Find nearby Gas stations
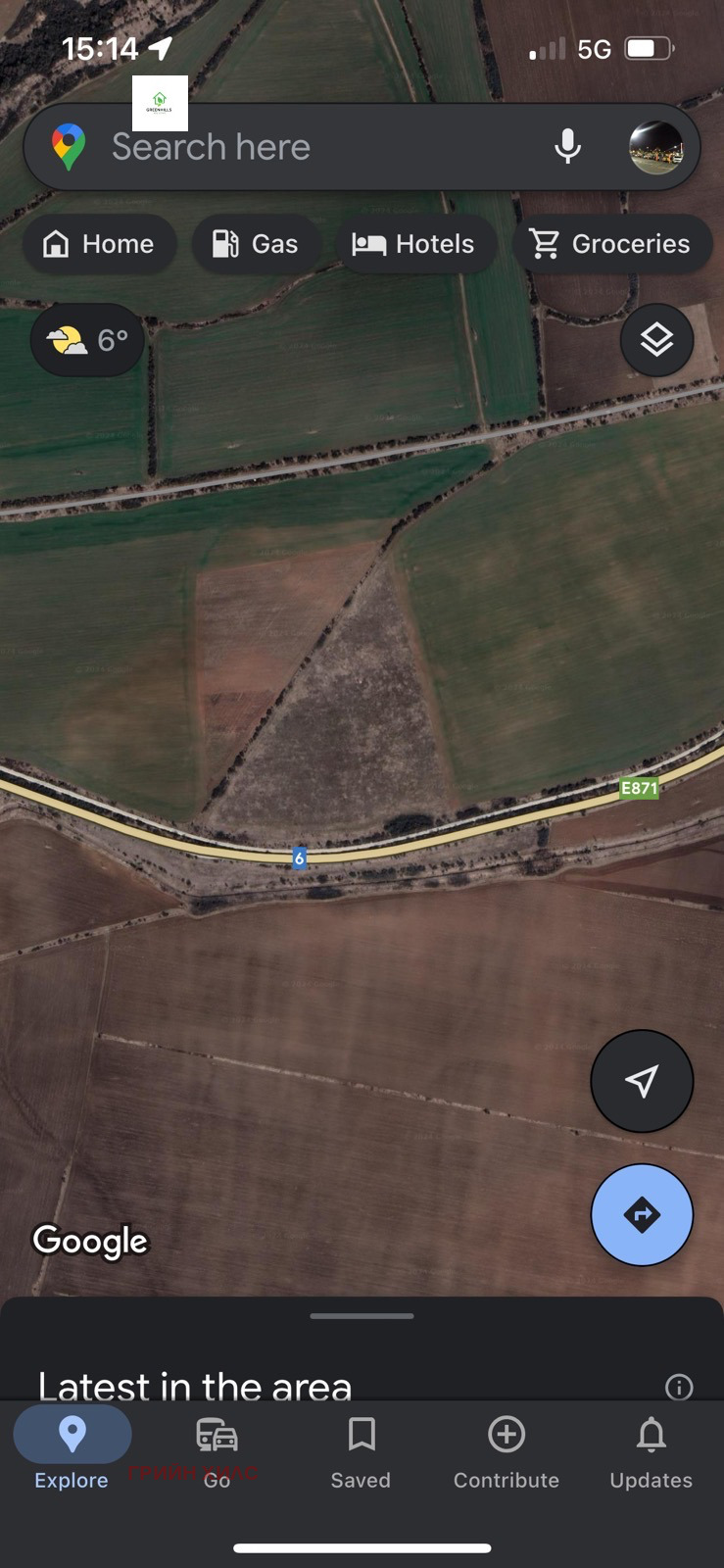Viewport: 724px width, 1568px height. pyautogui.click(x=256, y=244)
